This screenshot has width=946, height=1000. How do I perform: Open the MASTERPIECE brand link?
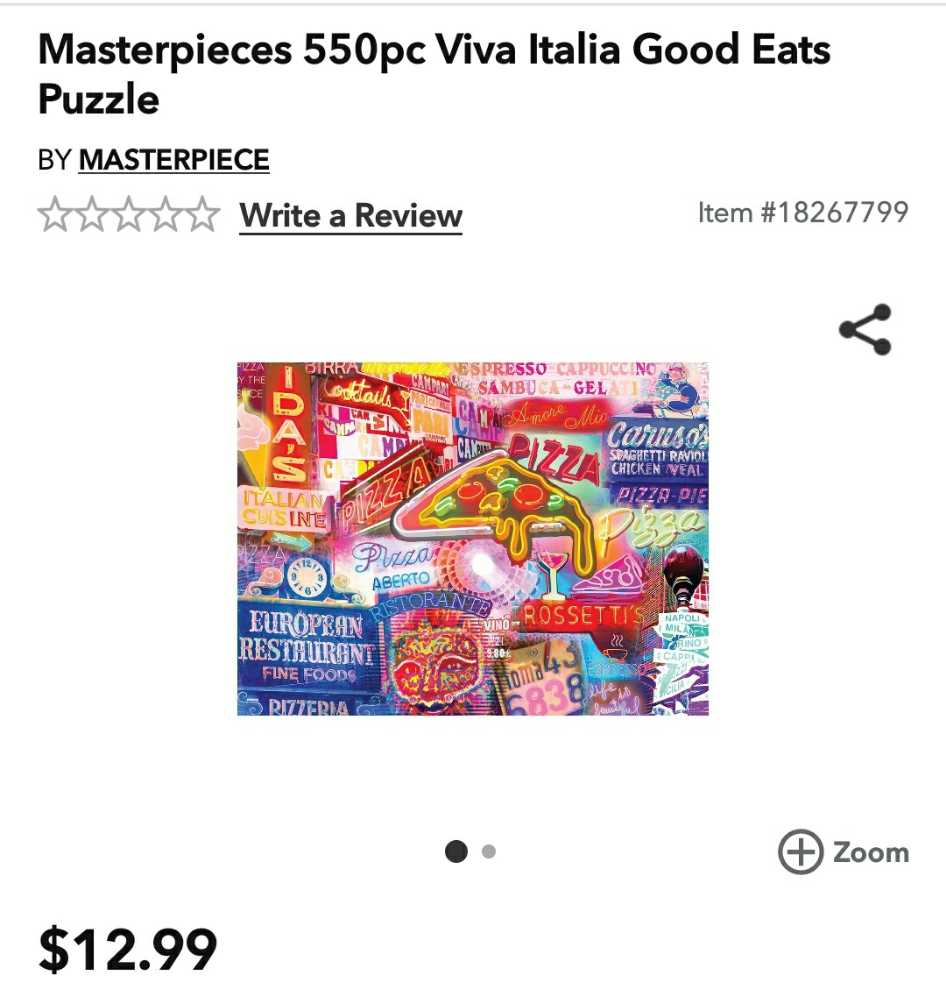click(x=174, y=160)
